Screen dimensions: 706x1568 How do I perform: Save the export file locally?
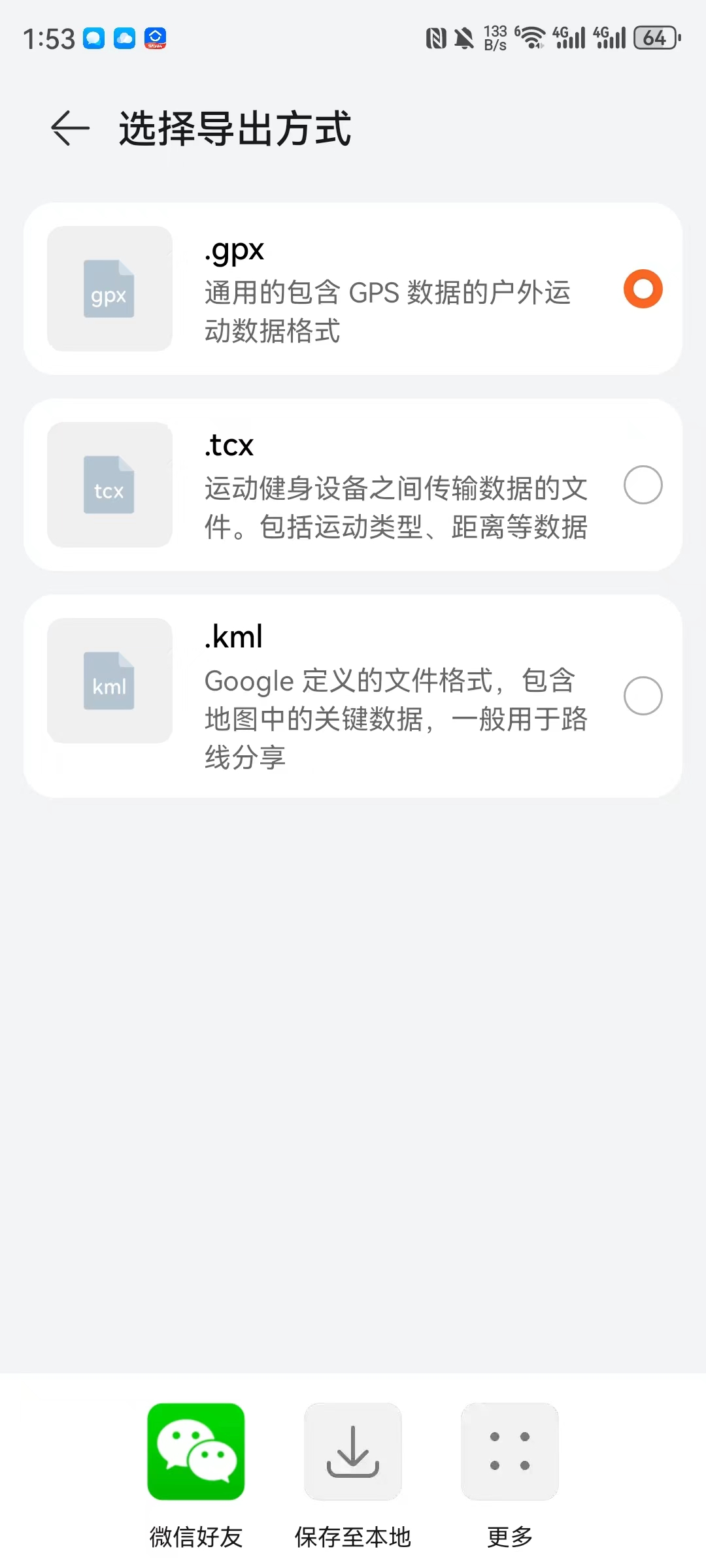[x=353, y=1452]
